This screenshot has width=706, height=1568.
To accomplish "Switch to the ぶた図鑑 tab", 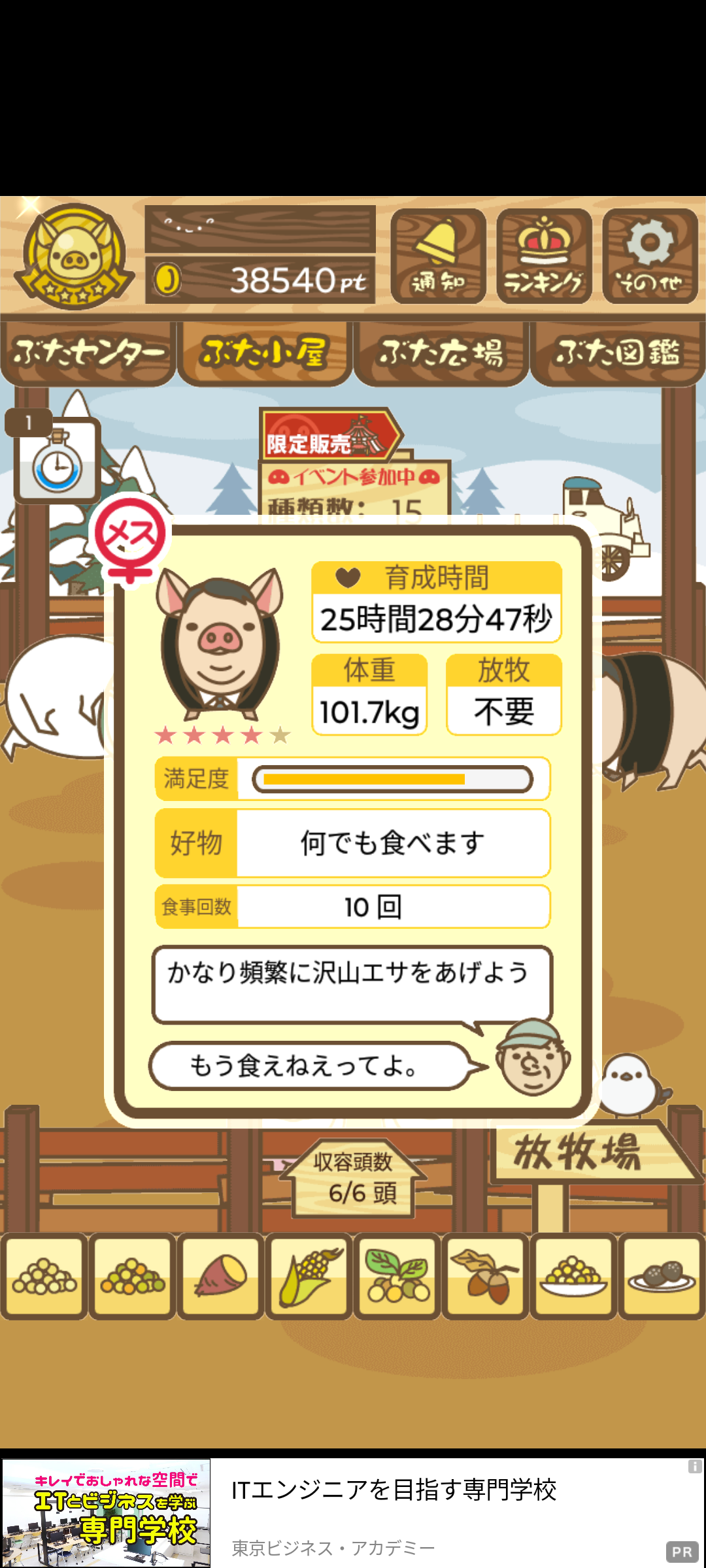I will [x=617, y=352].
